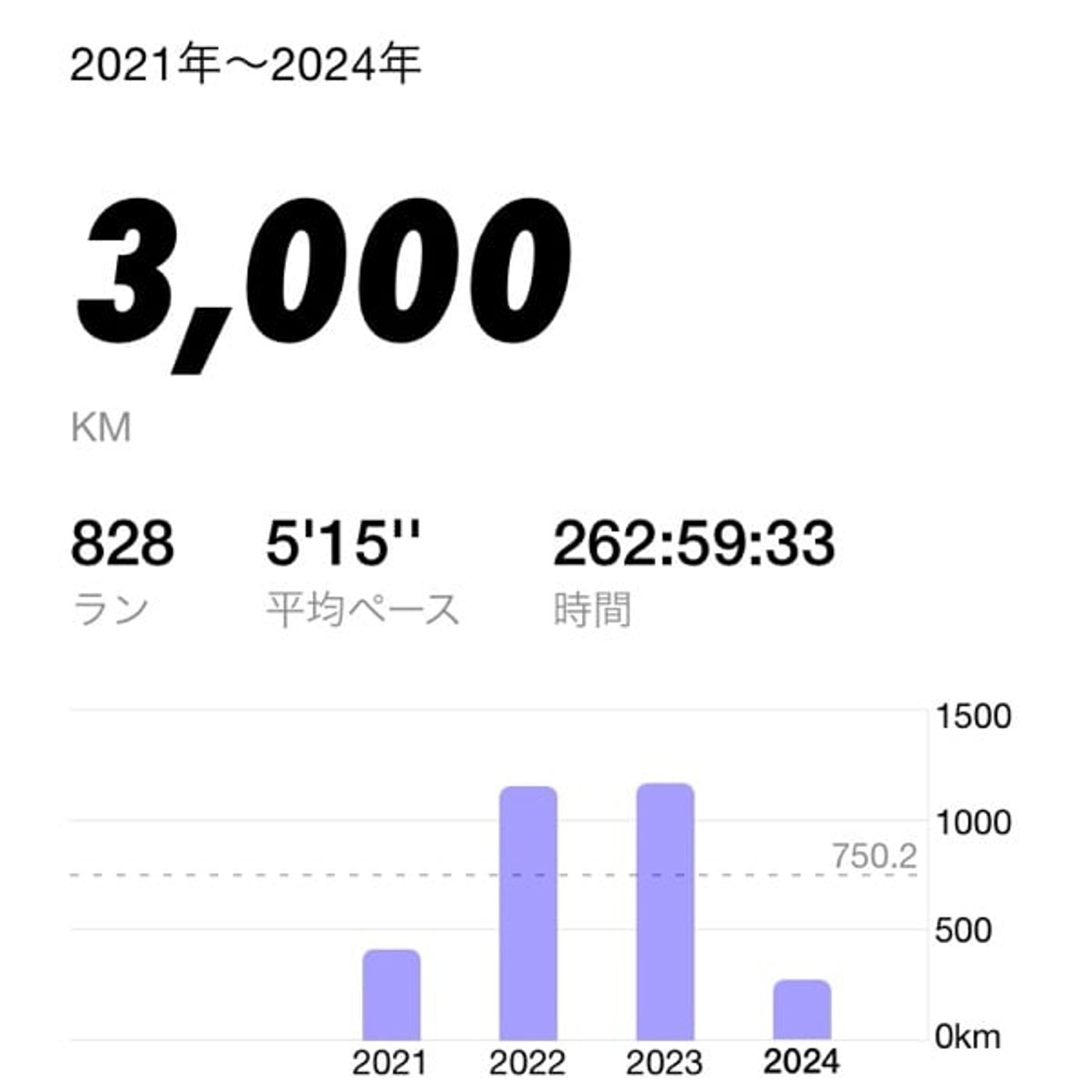
Task: Select the 2024 bar in the chart
Action: 802,1009
